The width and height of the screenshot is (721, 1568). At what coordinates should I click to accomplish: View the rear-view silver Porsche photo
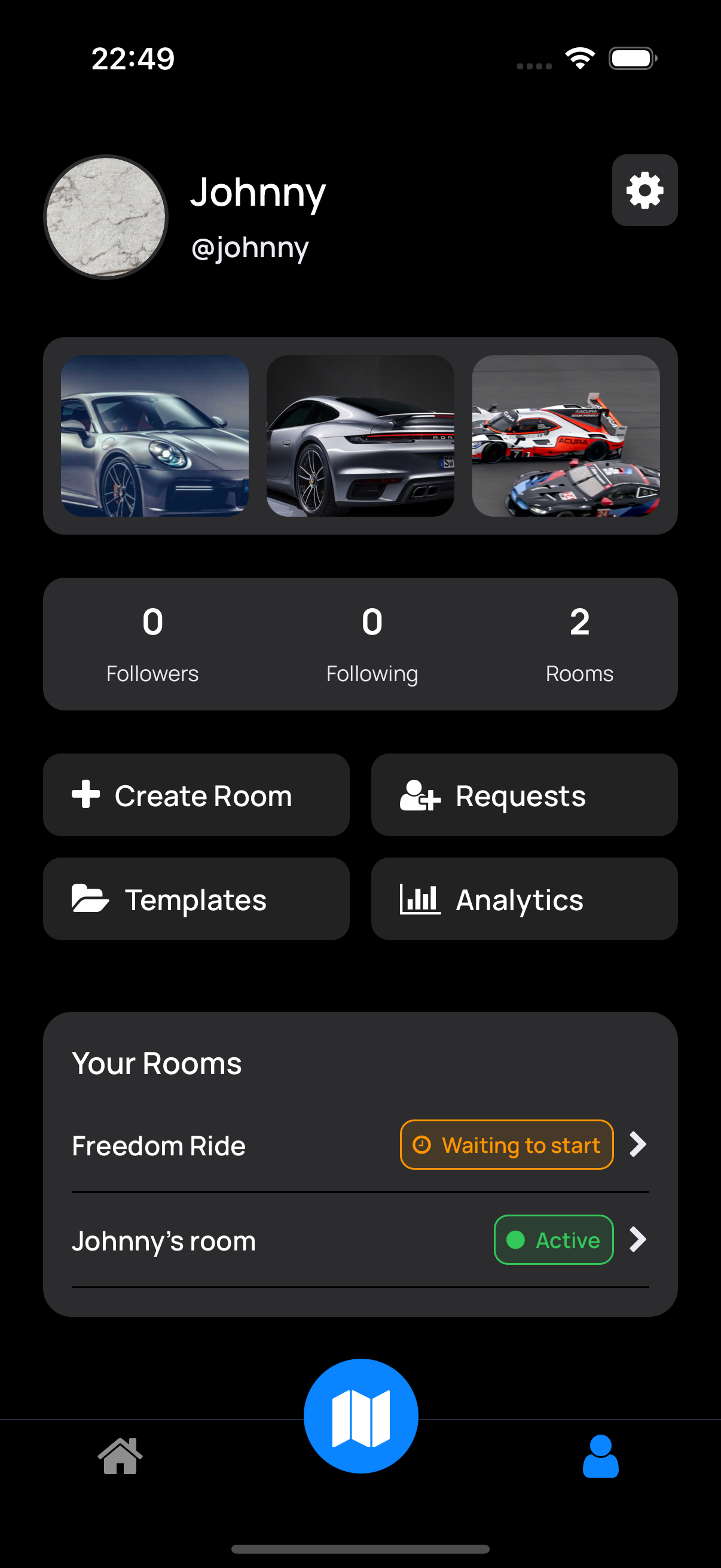coord(360,436)
